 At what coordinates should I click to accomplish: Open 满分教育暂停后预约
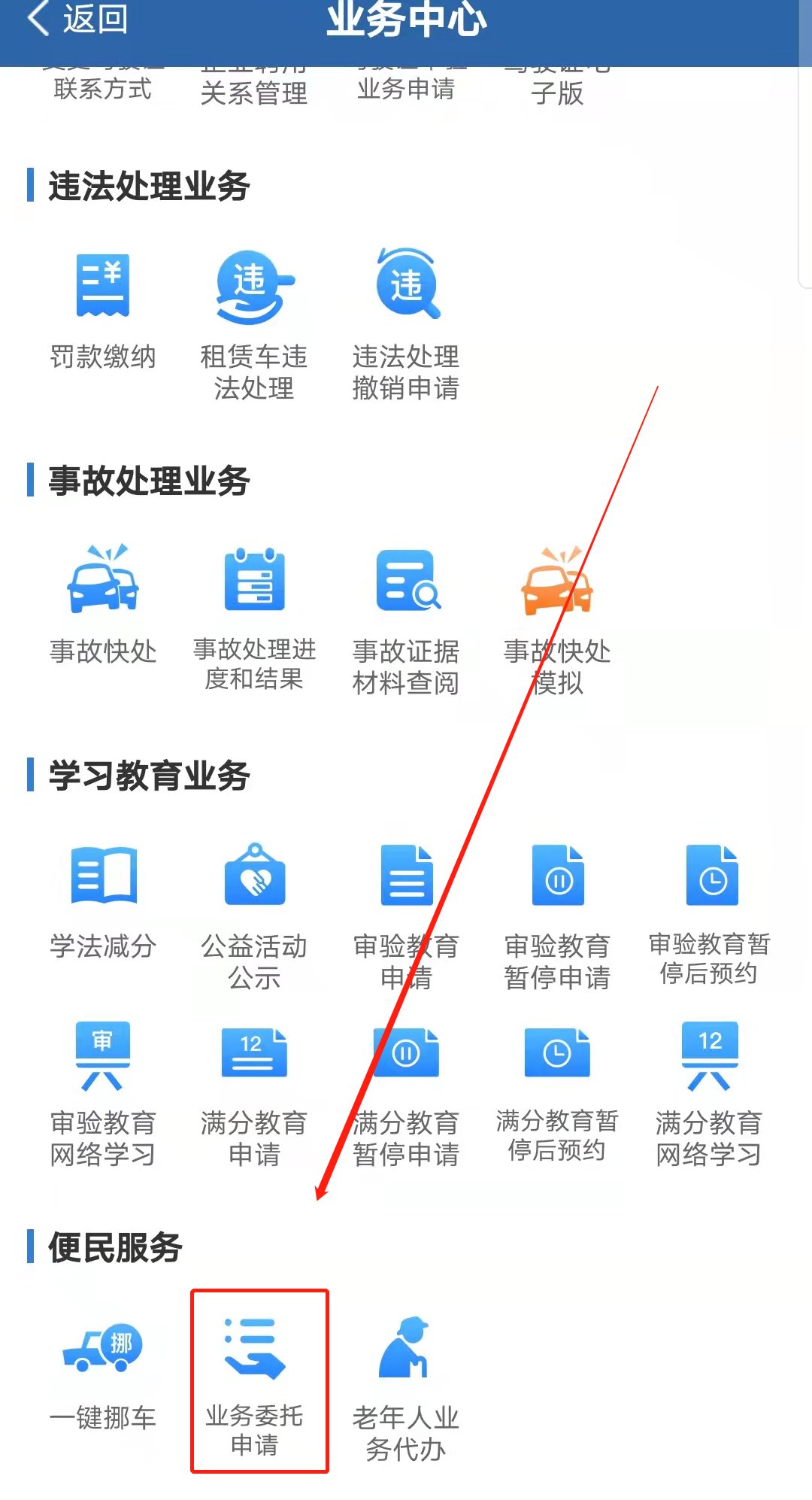(x=557, y=1091)
